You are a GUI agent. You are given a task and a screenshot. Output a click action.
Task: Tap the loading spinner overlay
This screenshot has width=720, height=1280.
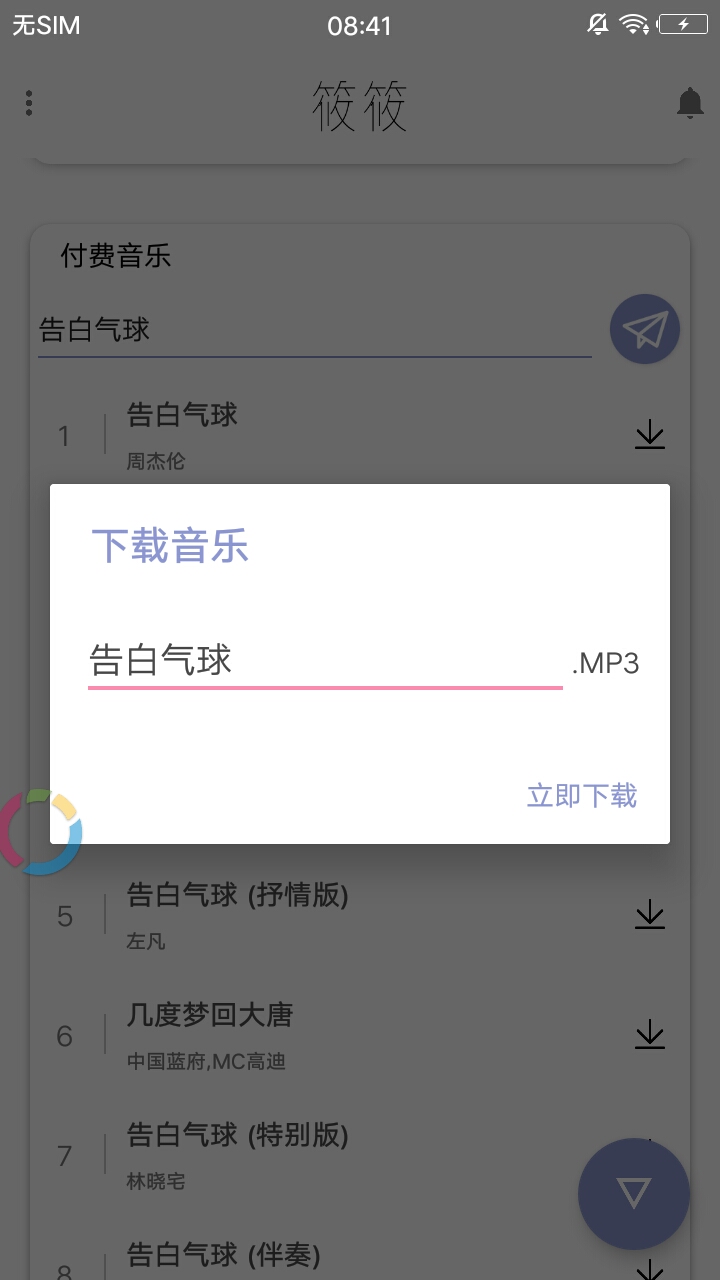point(41,831)
